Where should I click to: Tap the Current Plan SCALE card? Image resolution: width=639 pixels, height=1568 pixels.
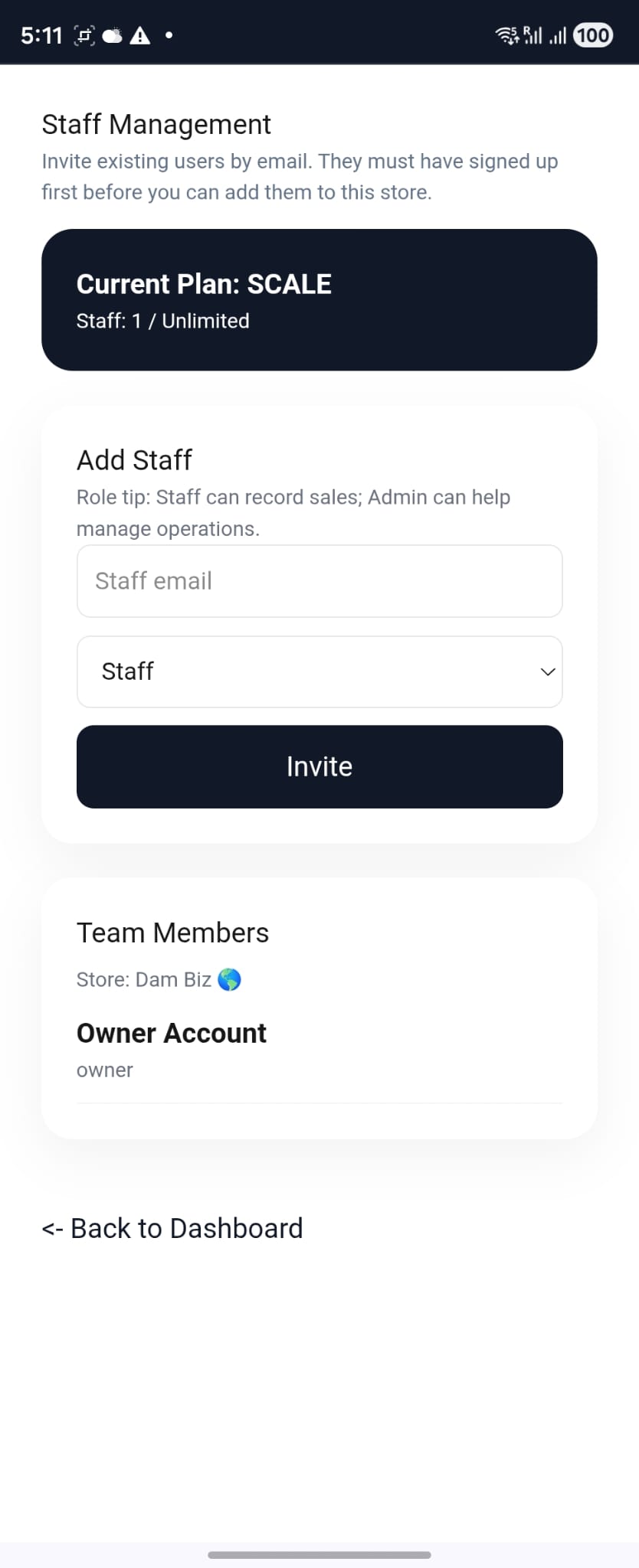[x=319, y=298]
